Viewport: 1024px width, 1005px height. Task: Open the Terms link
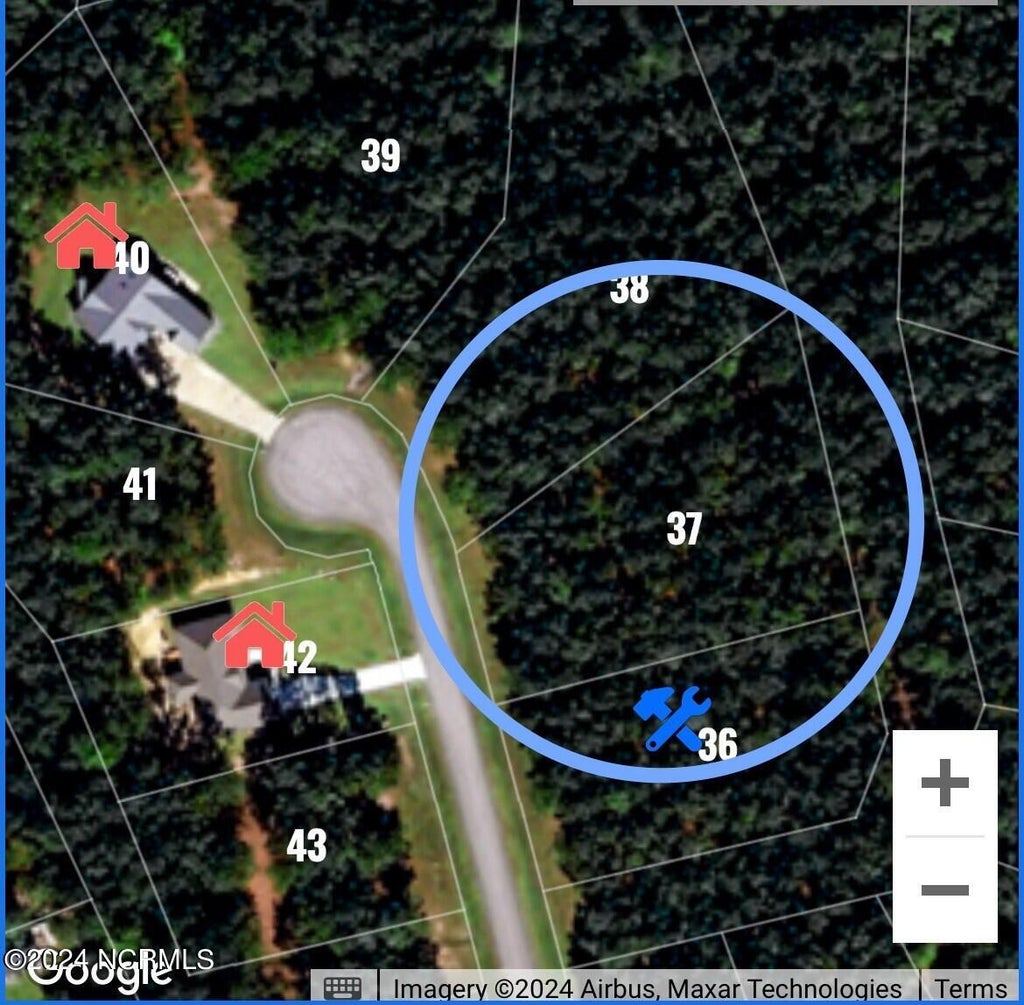[x=970, y=989]
